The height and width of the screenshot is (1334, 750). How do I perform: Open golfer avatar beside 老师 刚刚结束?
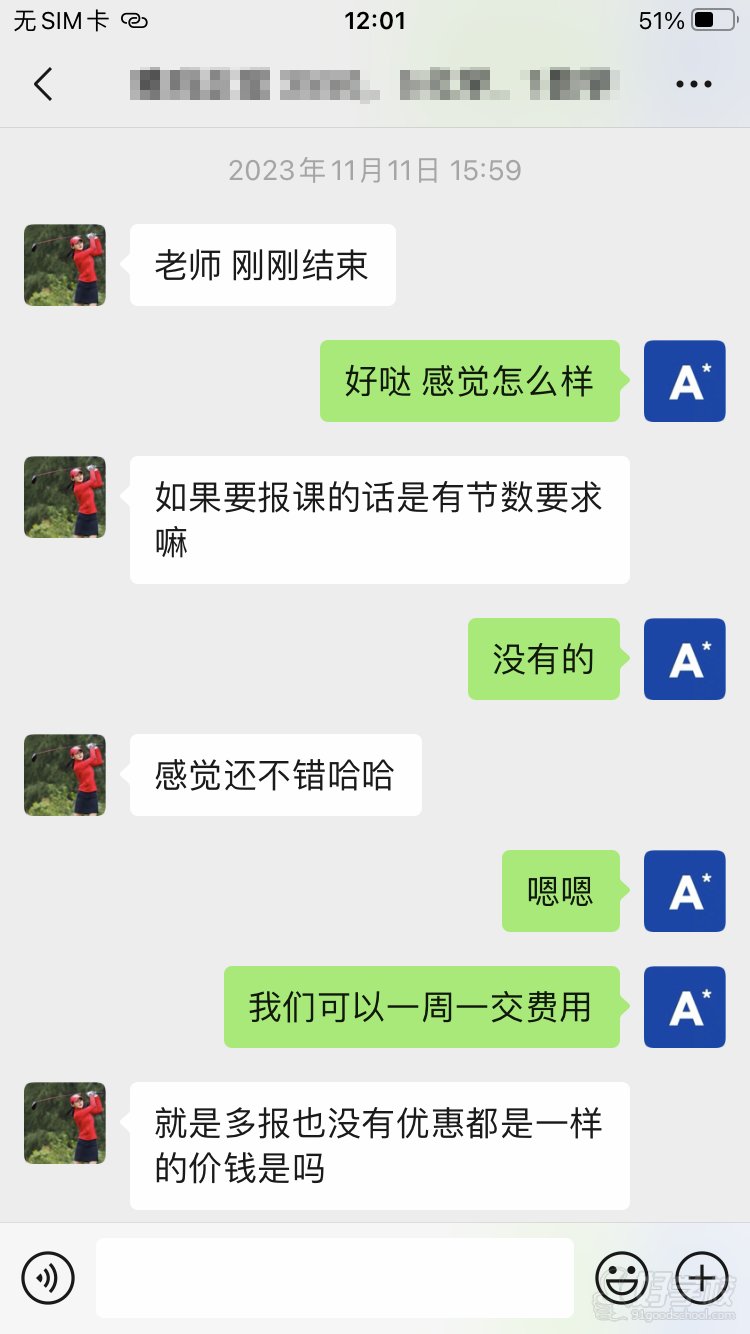65,265
